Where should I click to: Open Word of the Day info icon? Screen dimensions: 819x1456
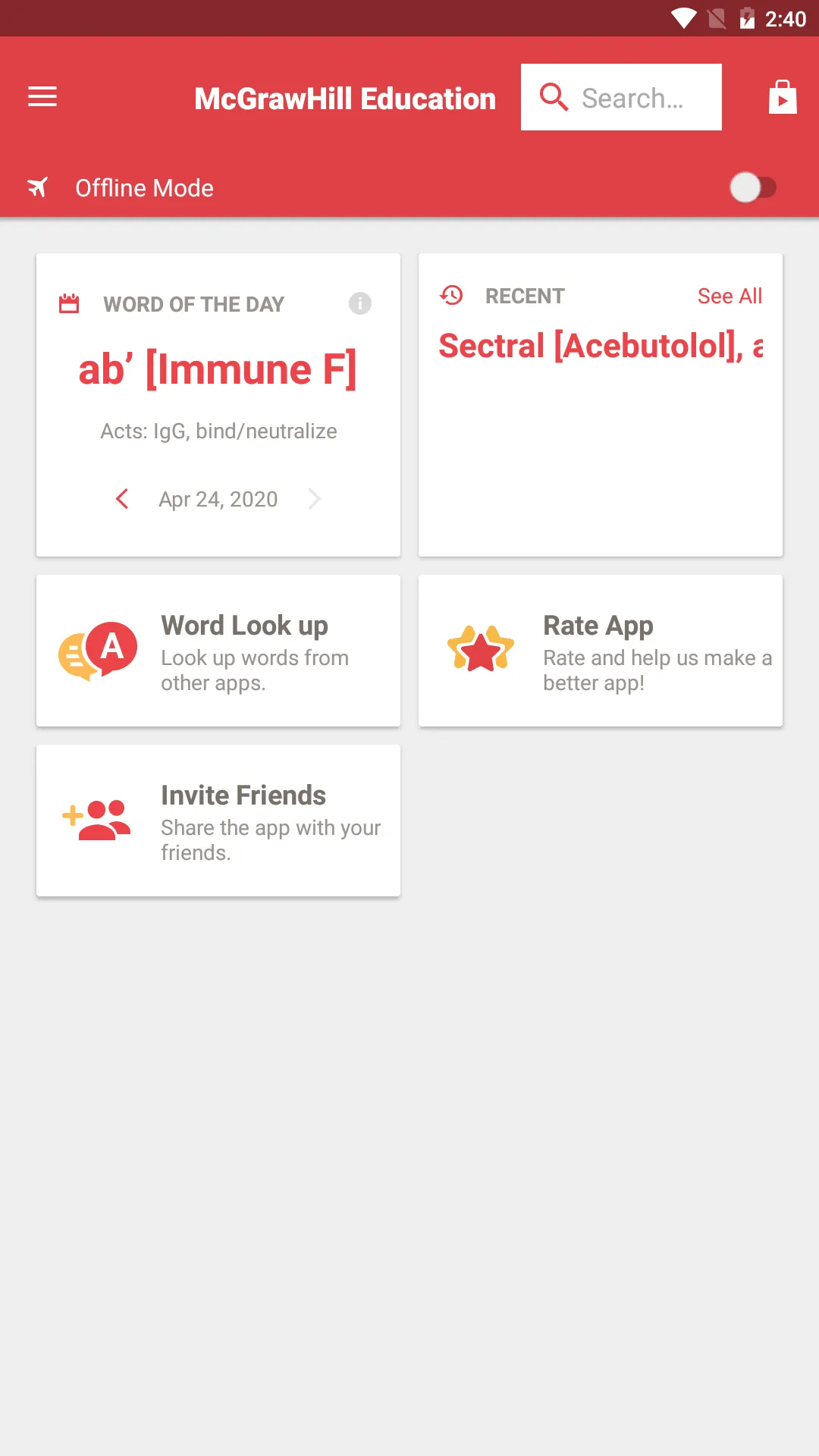coord(360,303)
